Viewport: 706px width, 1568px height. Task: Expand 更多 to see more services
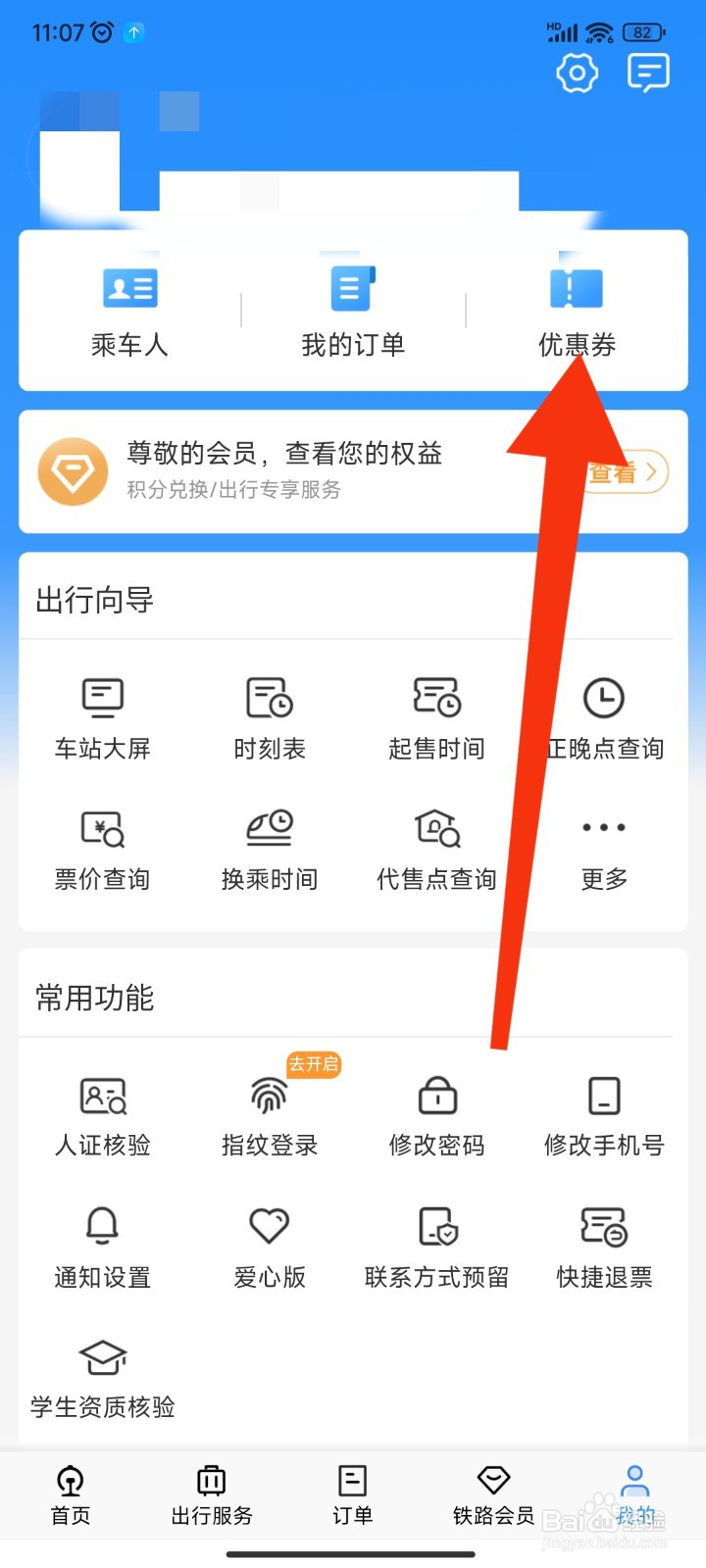tap(603, 848)
